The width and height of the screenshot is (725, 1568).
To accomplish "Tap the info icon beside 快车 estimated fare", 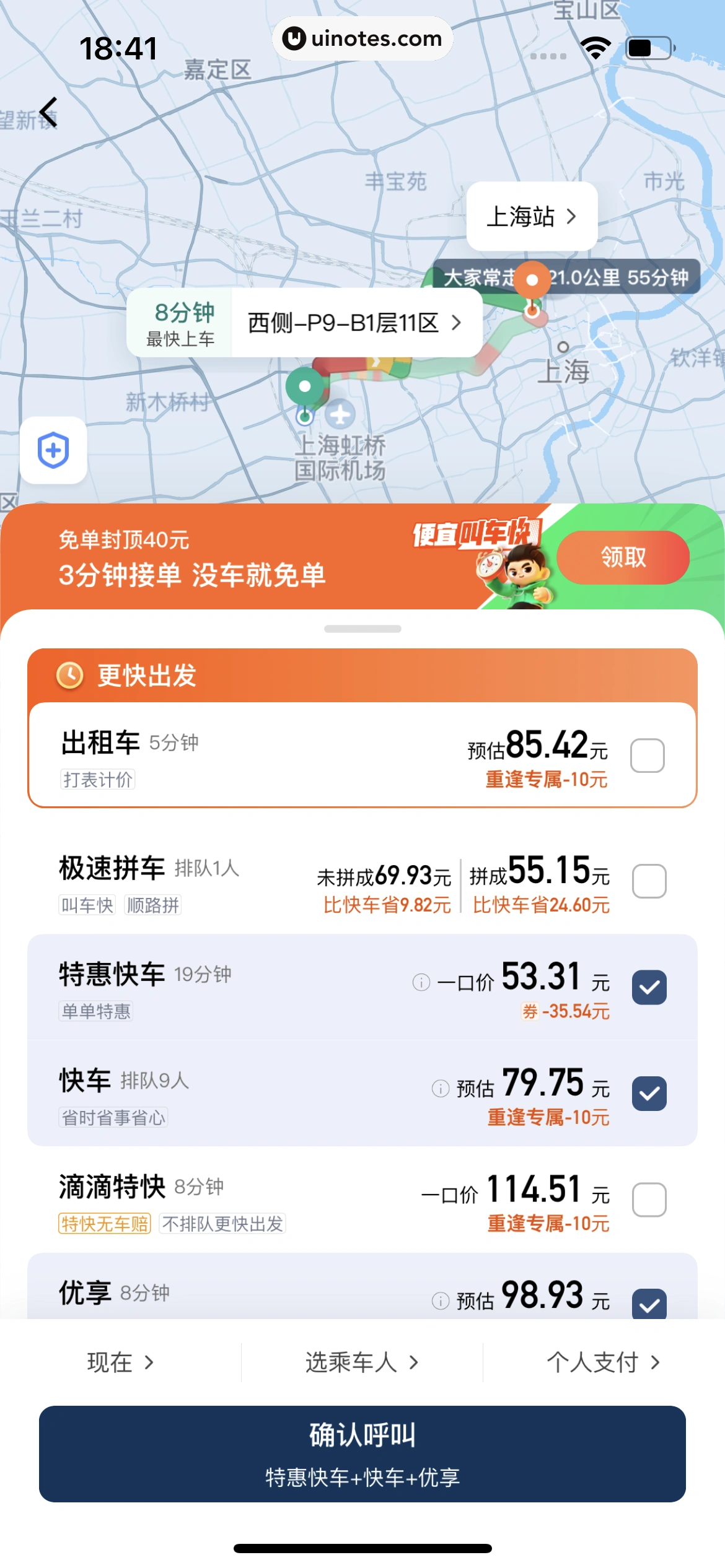I will point(440,1088).
